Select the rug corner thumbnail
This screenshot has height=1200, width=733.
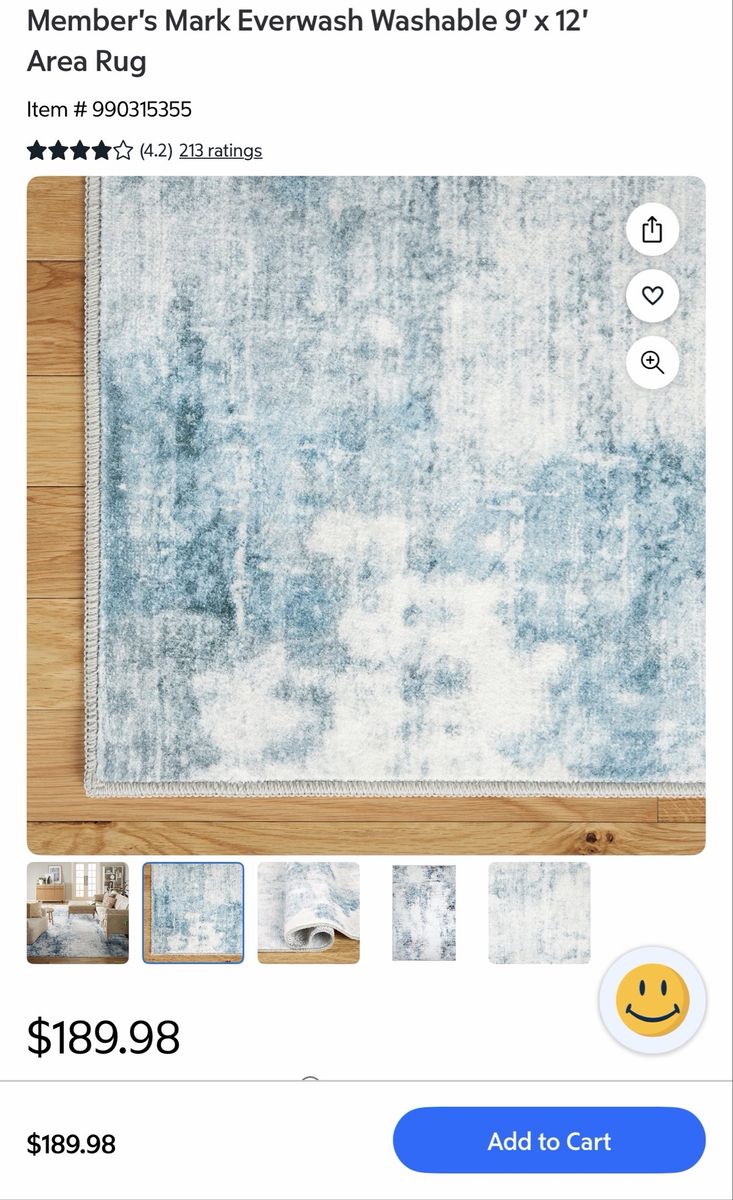point(193,913)
